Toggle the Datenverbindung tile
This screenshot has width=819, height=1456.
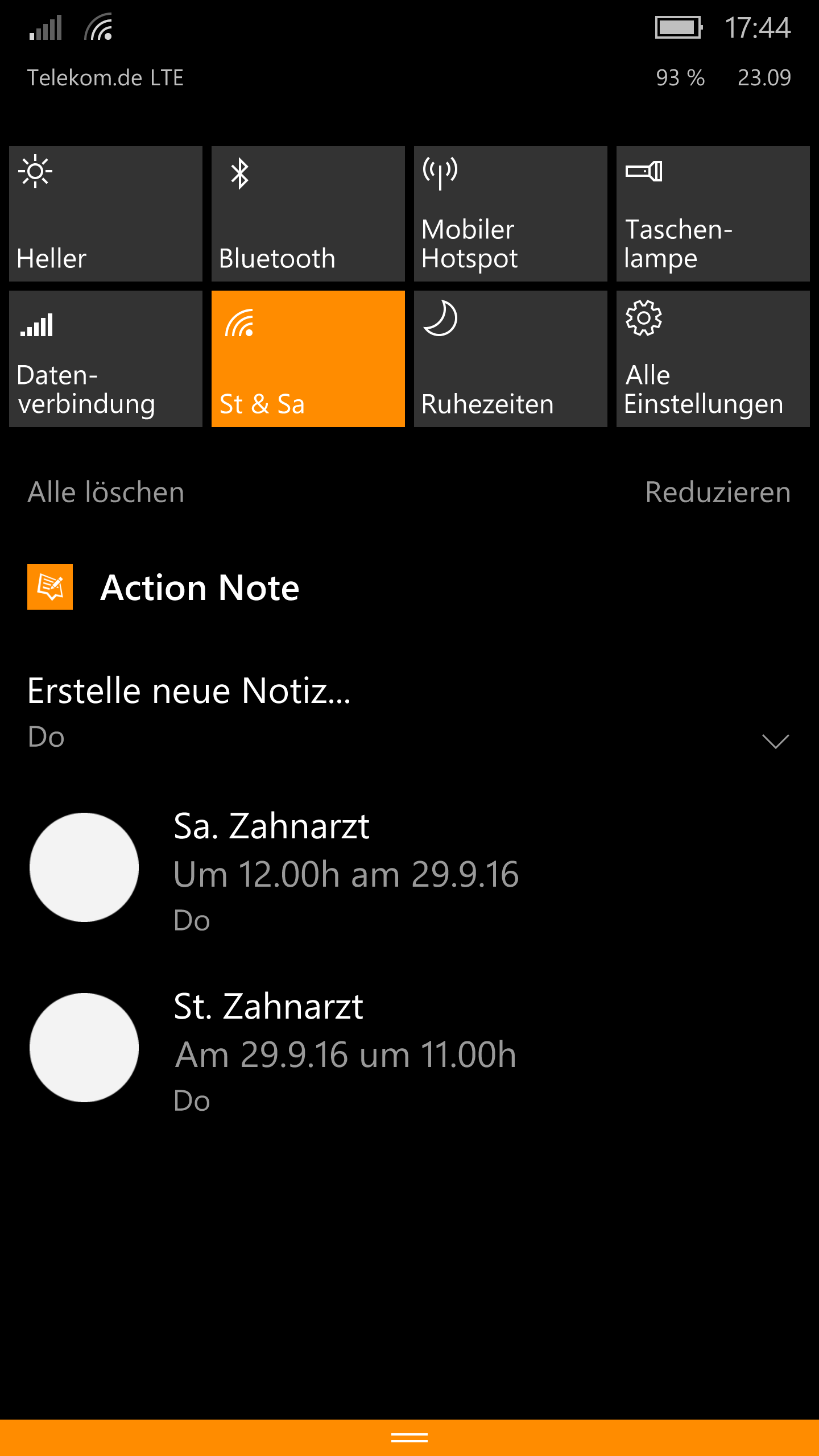coord(106,359)
